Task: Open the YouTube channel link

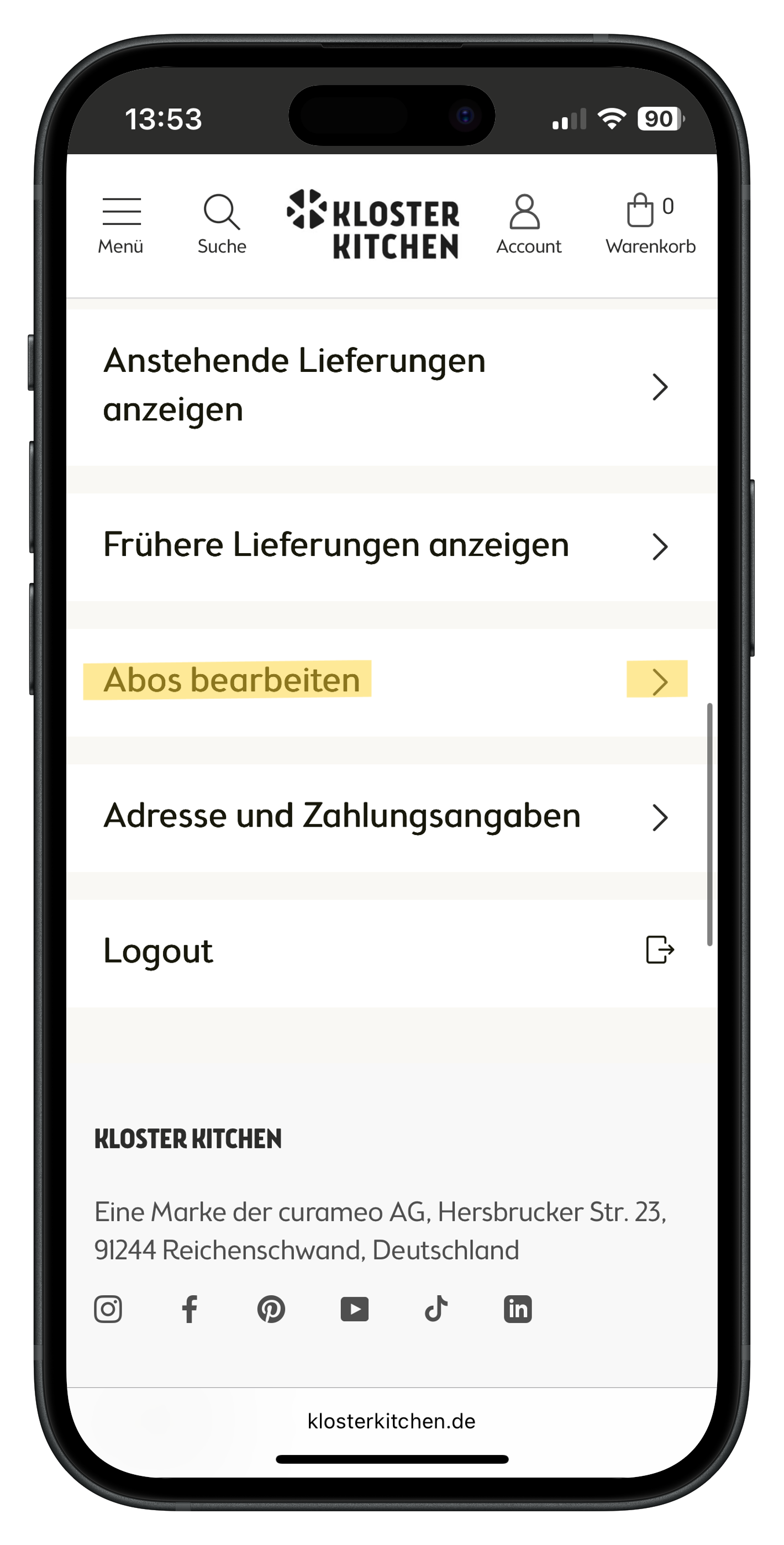Action: click(355, 1309)
